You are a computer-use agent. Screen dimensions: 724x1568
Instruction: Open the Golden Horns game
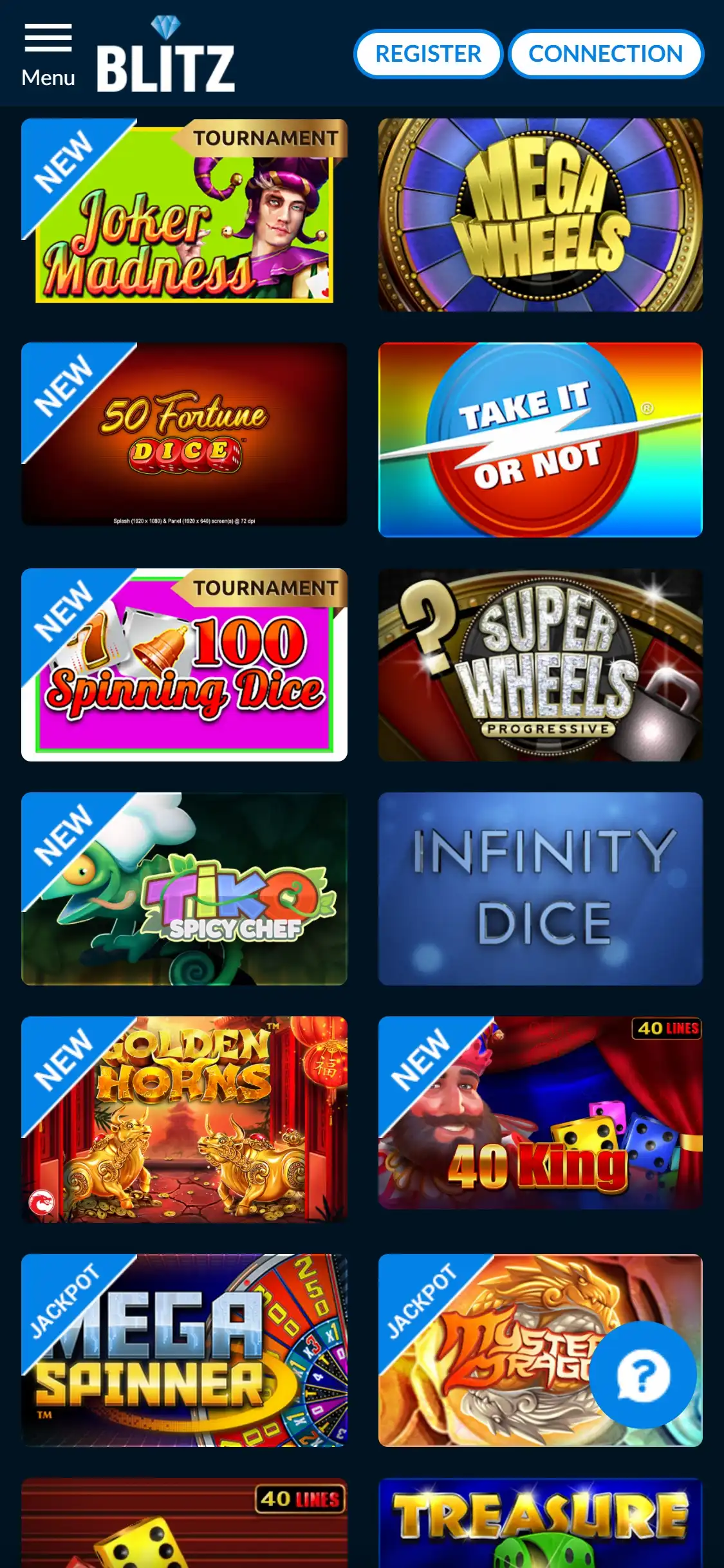click(184, 1119)
